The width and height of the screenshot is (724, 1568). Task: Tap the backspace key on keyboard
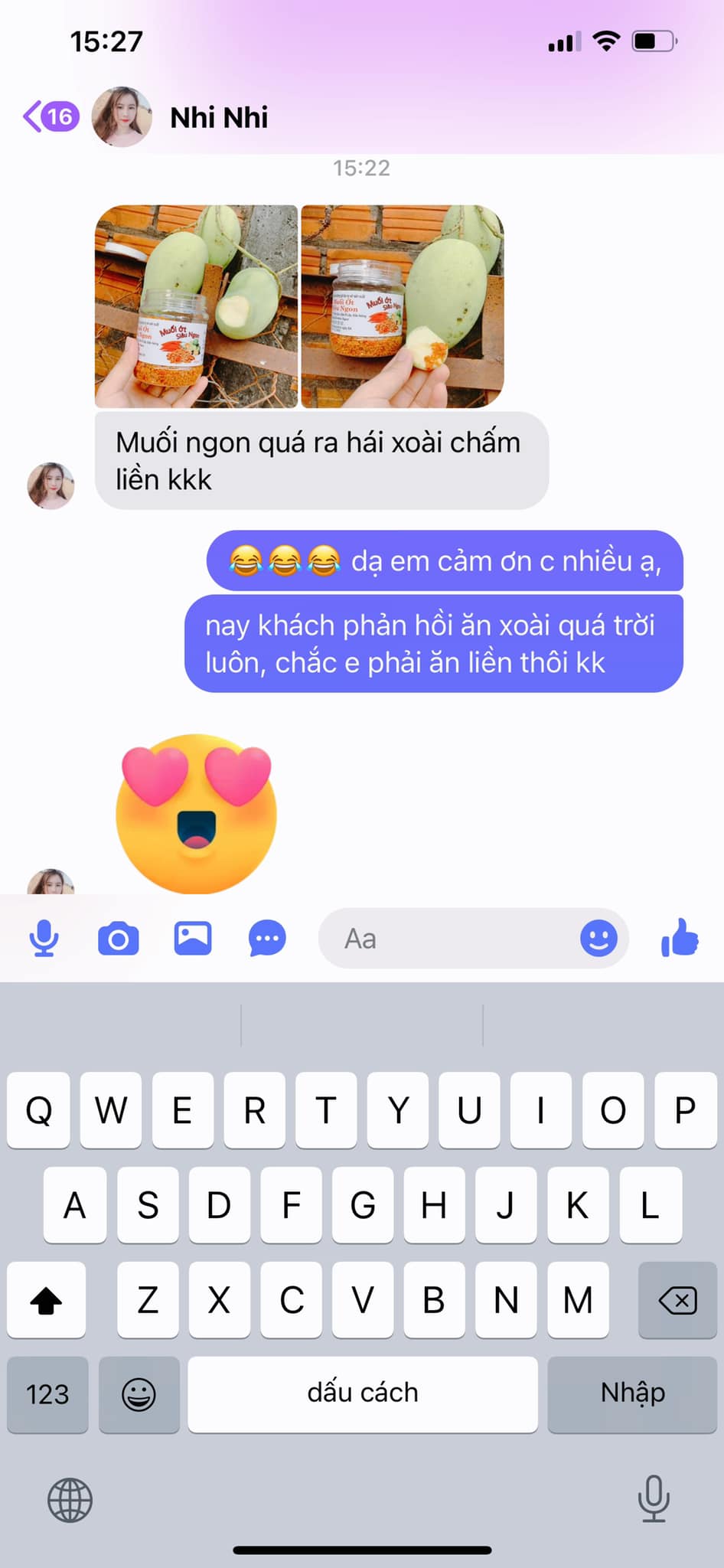pyautogui.click(x=677, y=1300)
